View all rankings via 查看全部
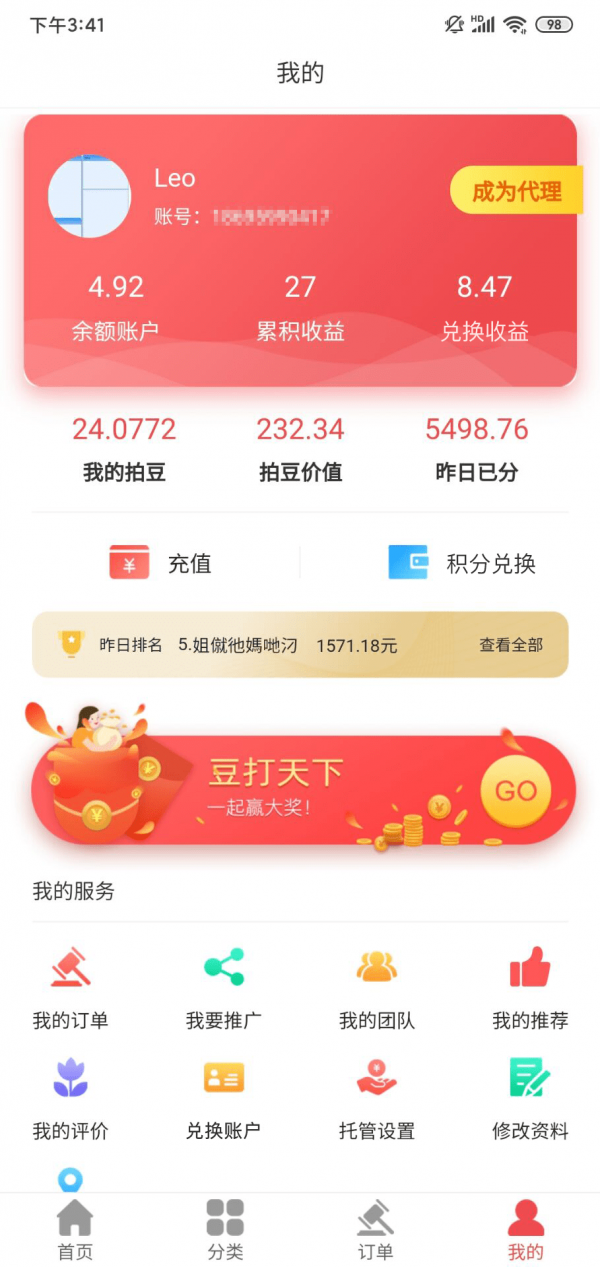Image resolution: width=600 pixels, height=1267 pixels. tap(511, 645)
